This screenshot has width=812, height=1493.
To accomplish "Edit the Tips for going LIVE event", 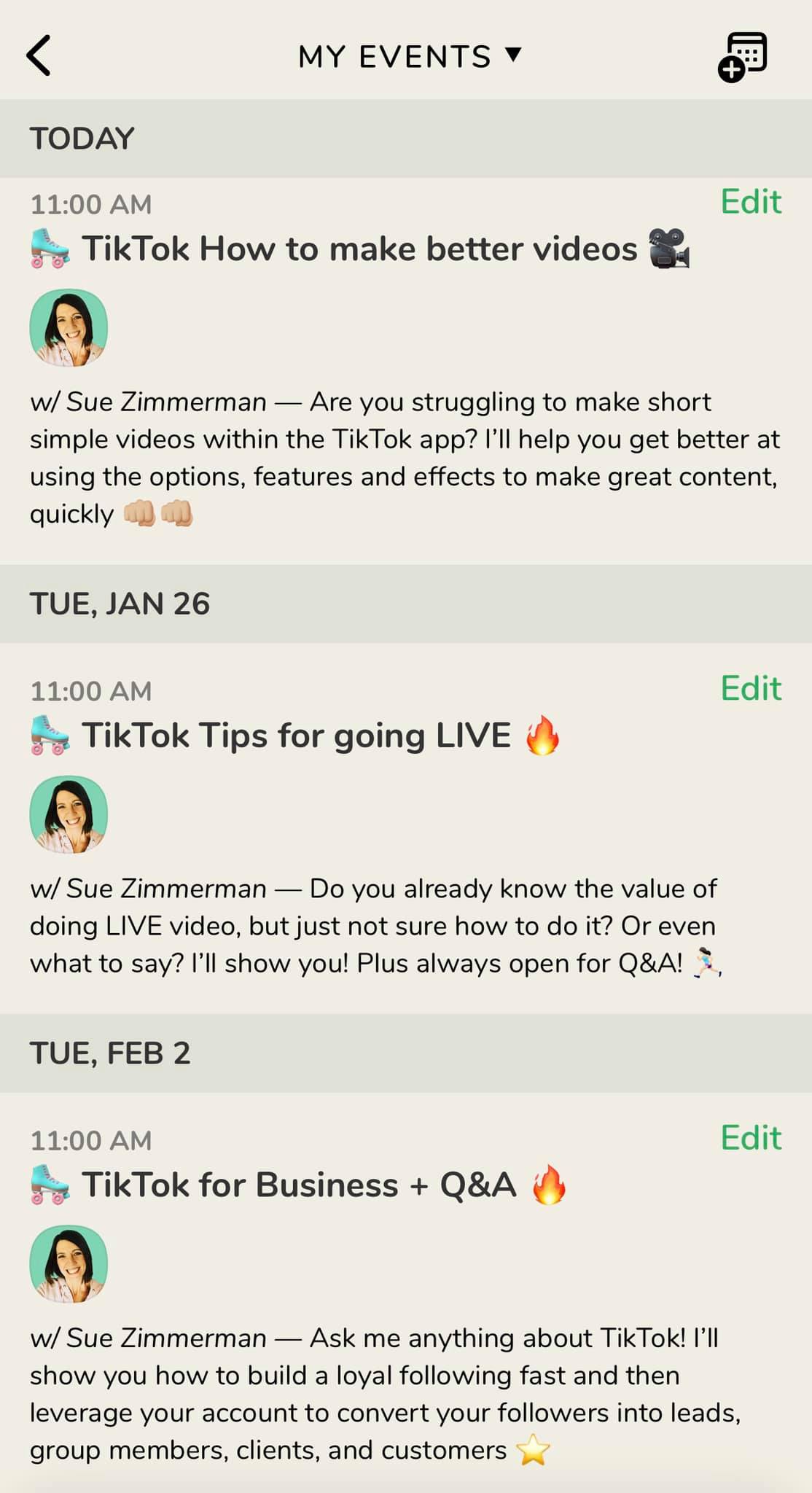I will [751, 689].
